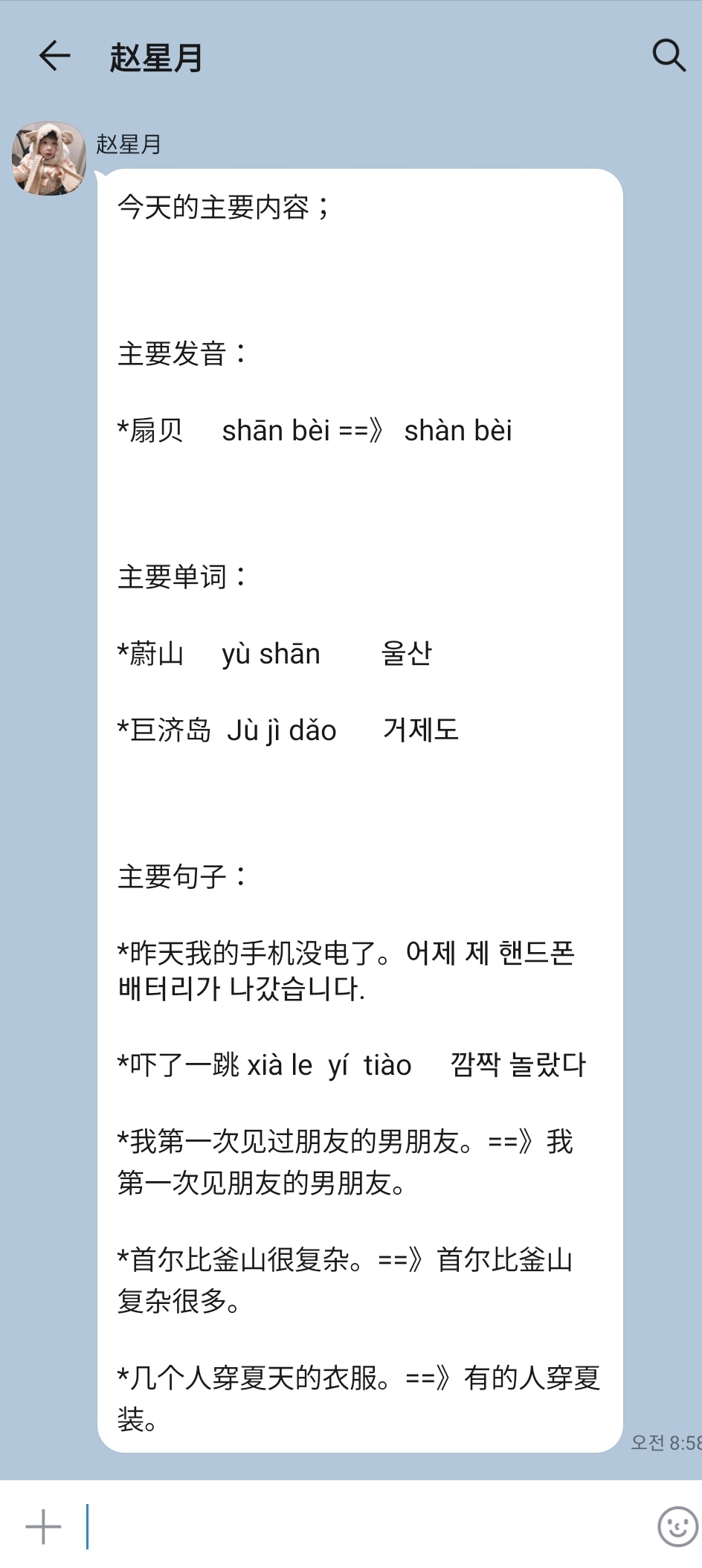The width and height of the screenshot is (702, 1568).
Task: Search within this conversation
Action: 669,56
